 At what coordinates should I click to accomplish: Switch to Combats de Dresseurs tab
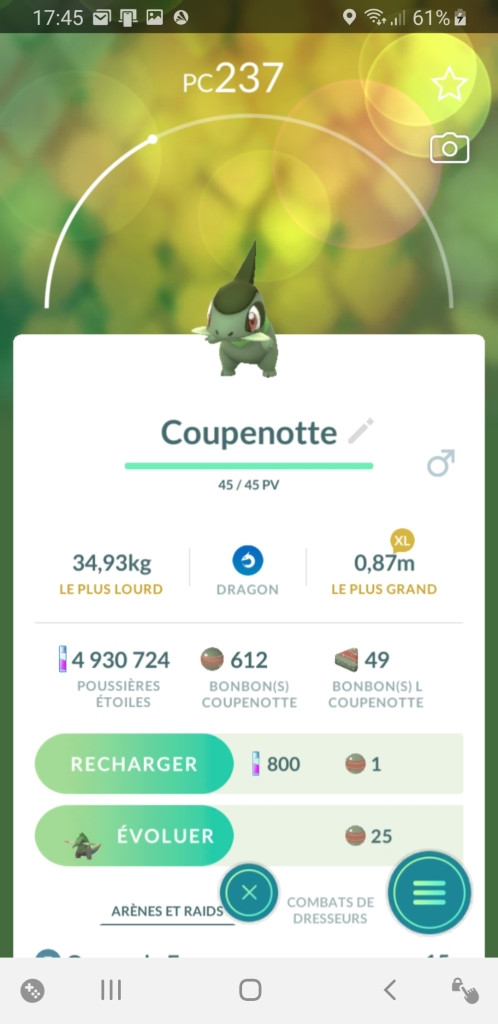tap(330, 910)
